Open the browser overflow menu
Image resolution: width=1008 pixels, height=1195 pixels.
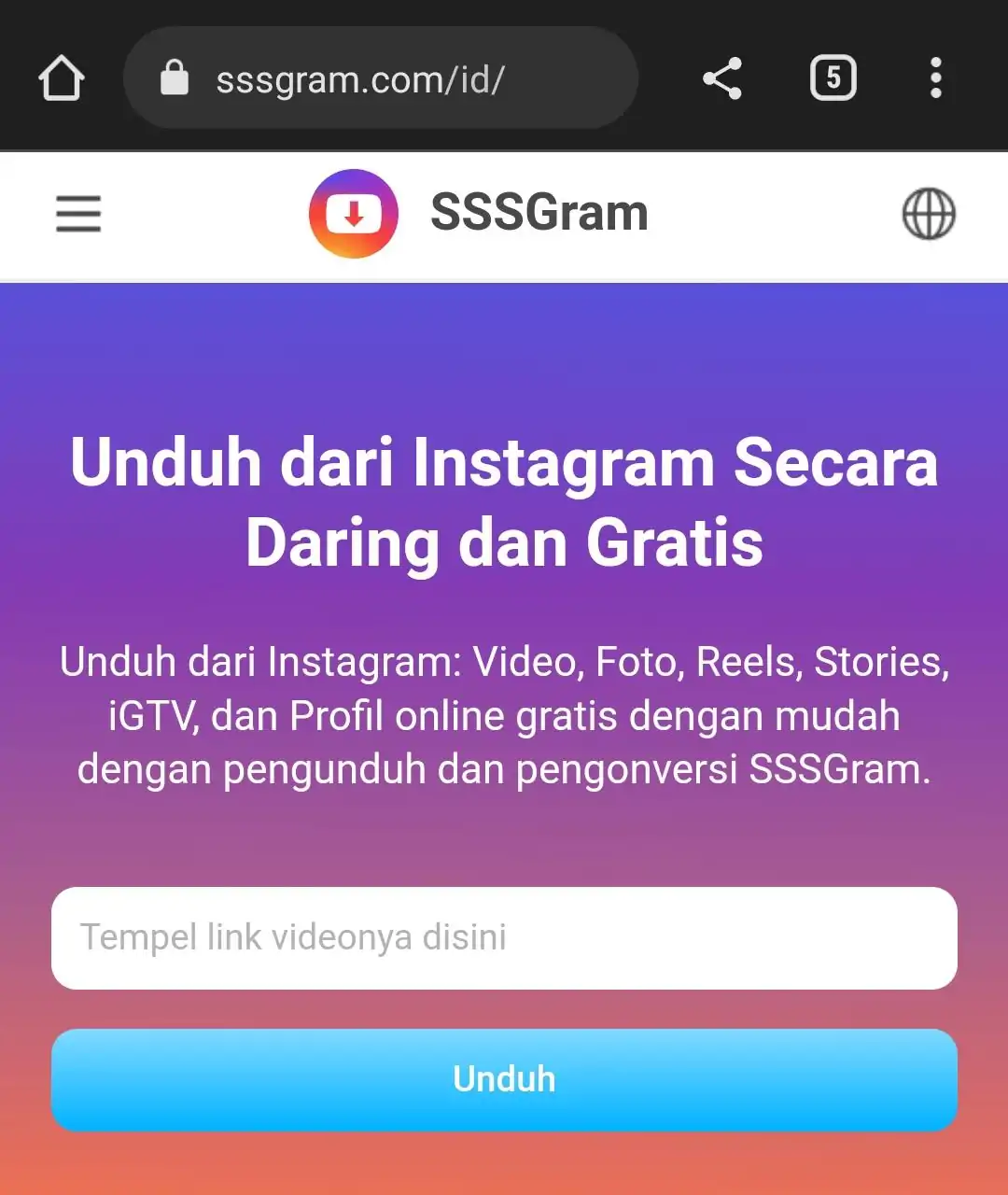click(x=935, y=78)
